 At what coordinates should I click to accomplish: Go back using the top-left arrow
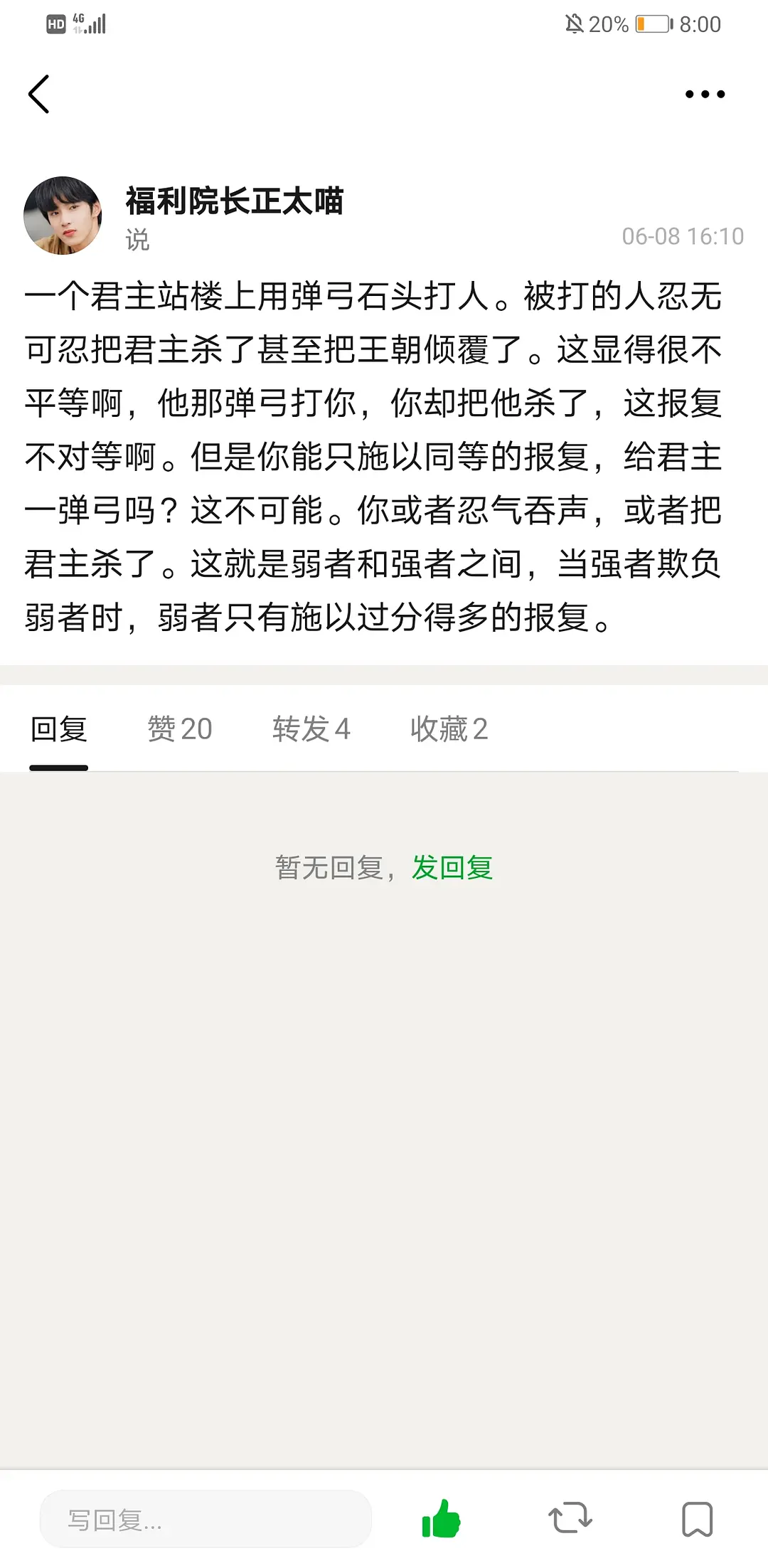point(39,94)
